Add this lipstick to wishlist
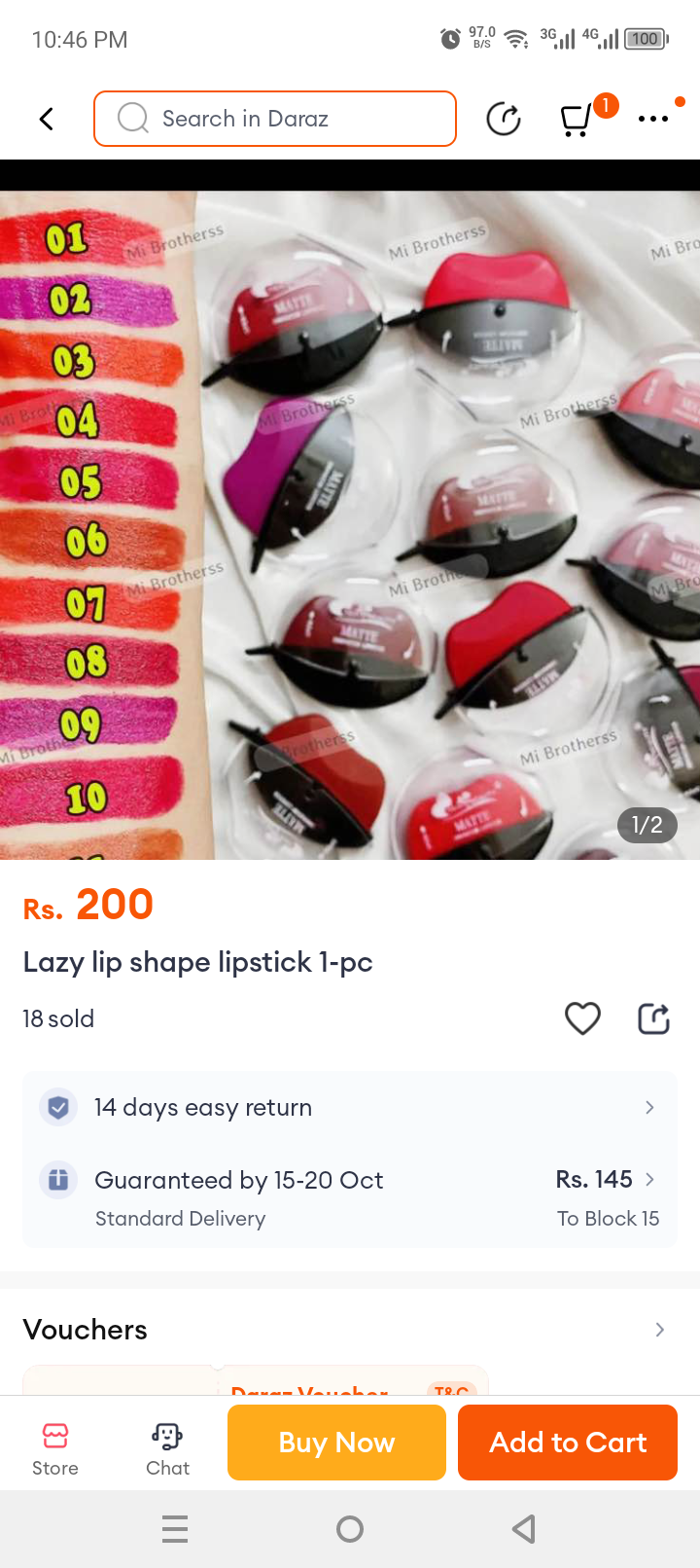This screenshot has width=700, height=1568. (582, 1018)
